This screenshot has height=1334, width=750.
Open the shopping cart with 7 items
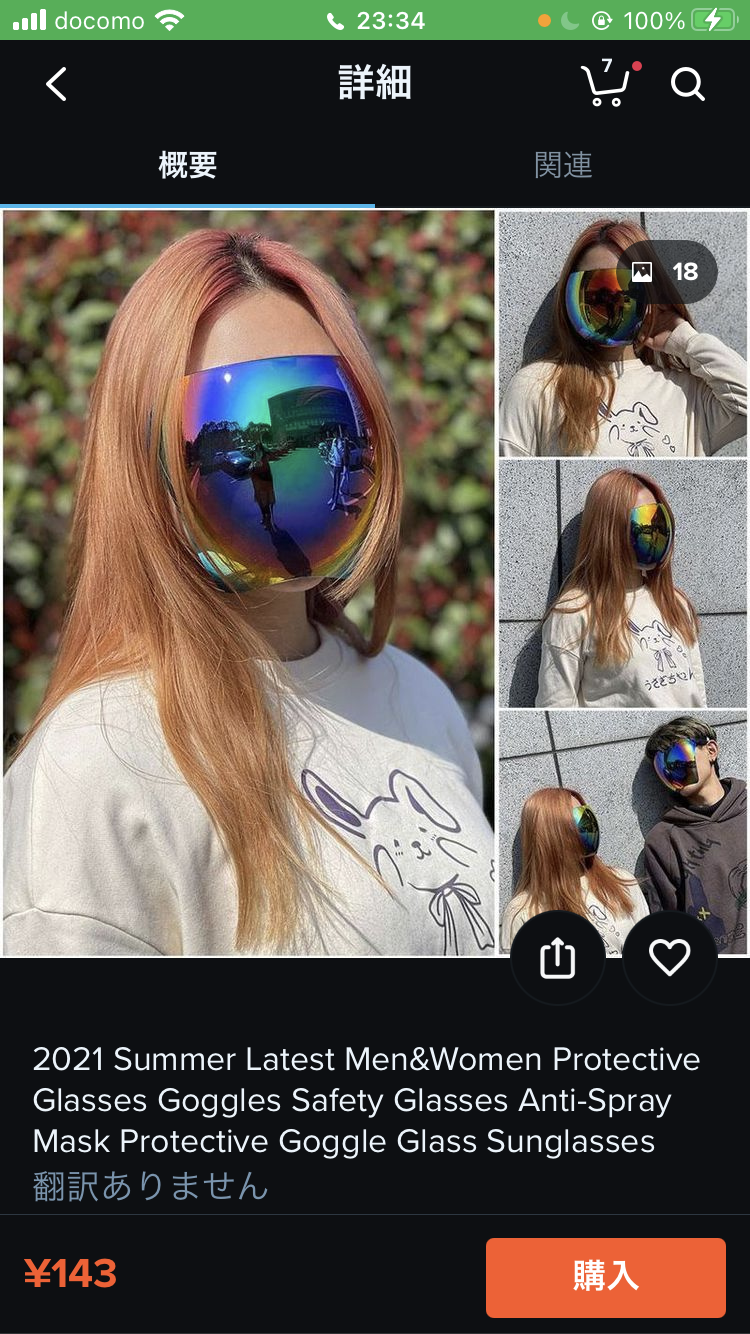605,85
